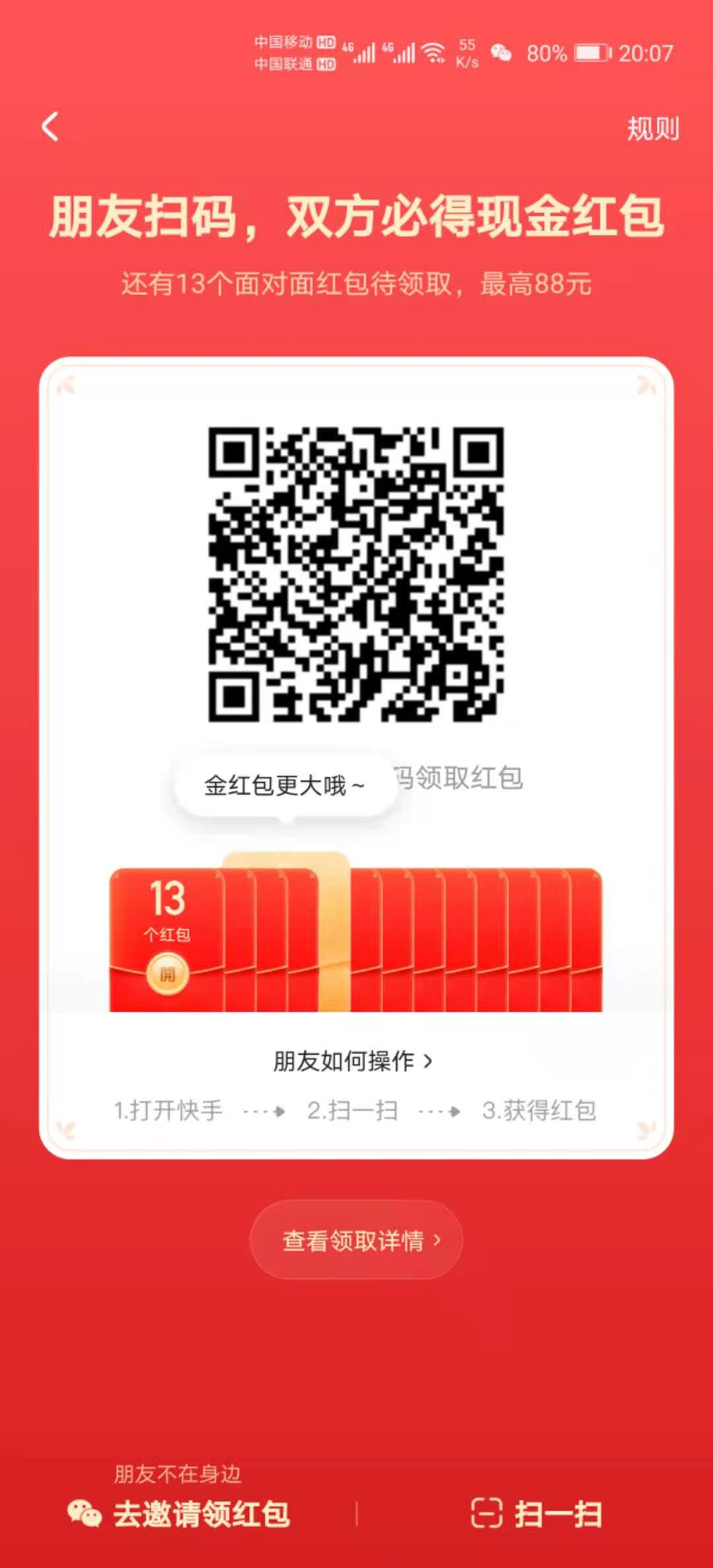Screen dimensions: 713x1568
Task: Expand 朋友如何操作 instructions
Action: pyautogui.click(x=353, y=1061)
